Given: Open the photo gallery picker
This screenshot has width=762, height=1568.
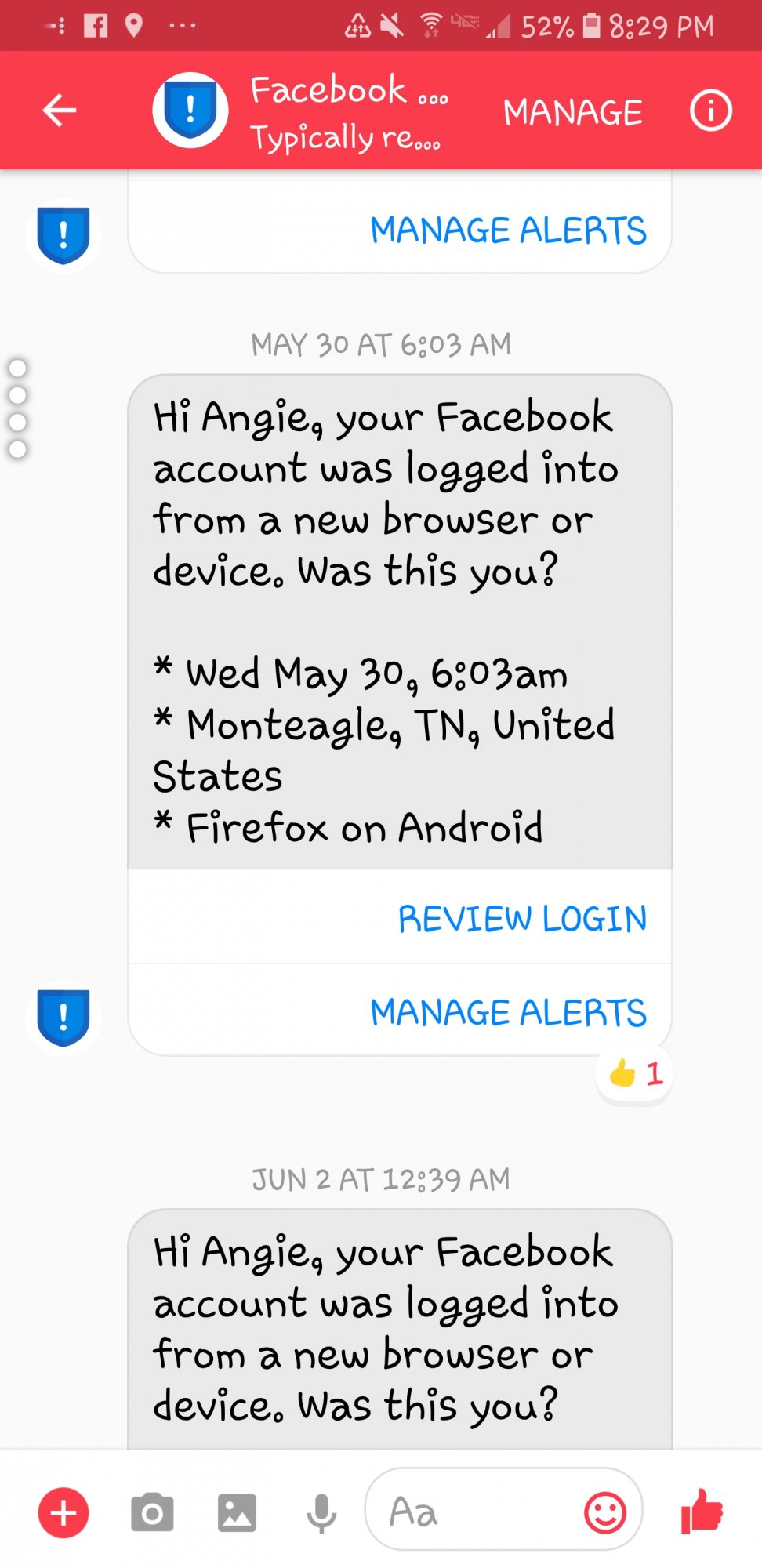Looking at the screenshot, I should coord(237,1512).
